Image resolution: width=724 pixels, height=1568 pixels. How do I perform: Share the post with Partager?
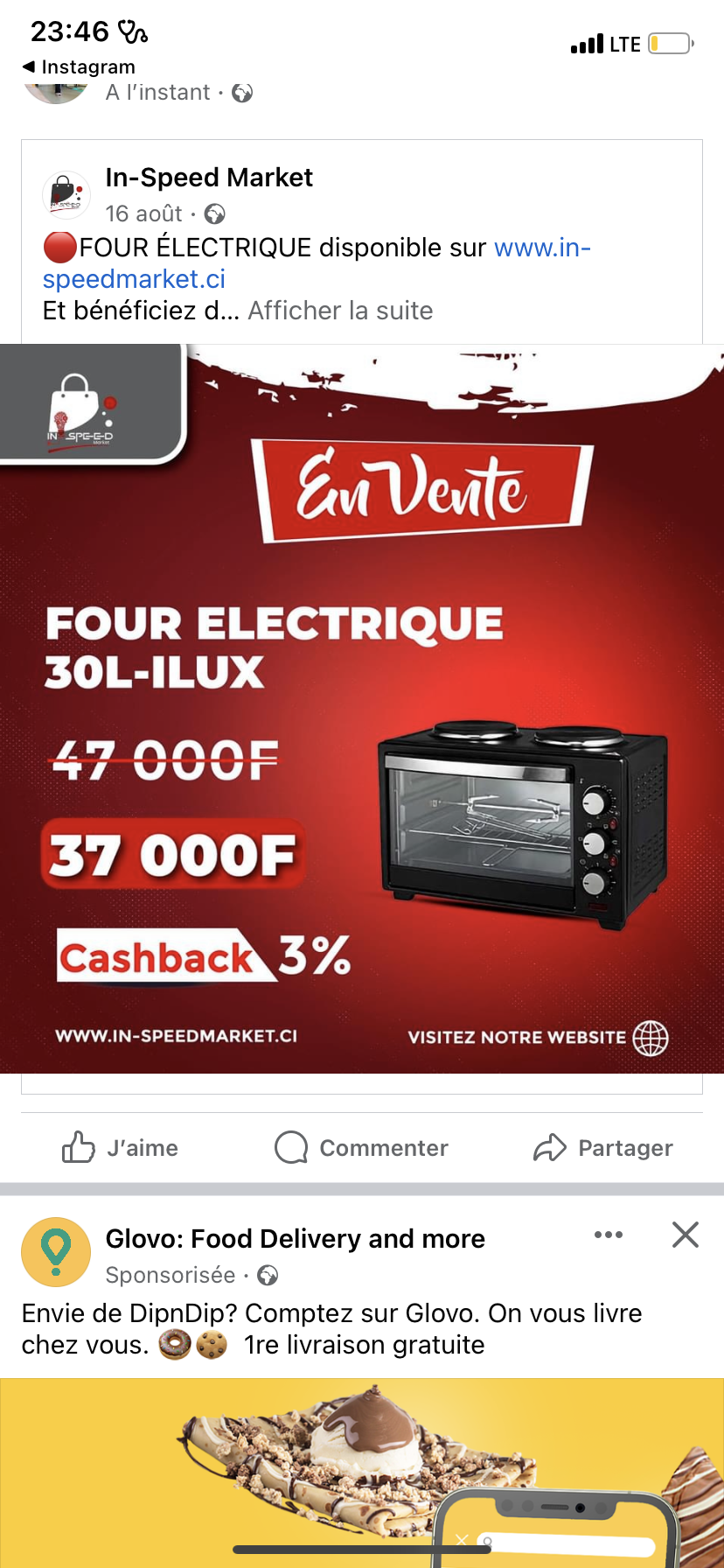pyautogui.click(x=603, y=1147)
